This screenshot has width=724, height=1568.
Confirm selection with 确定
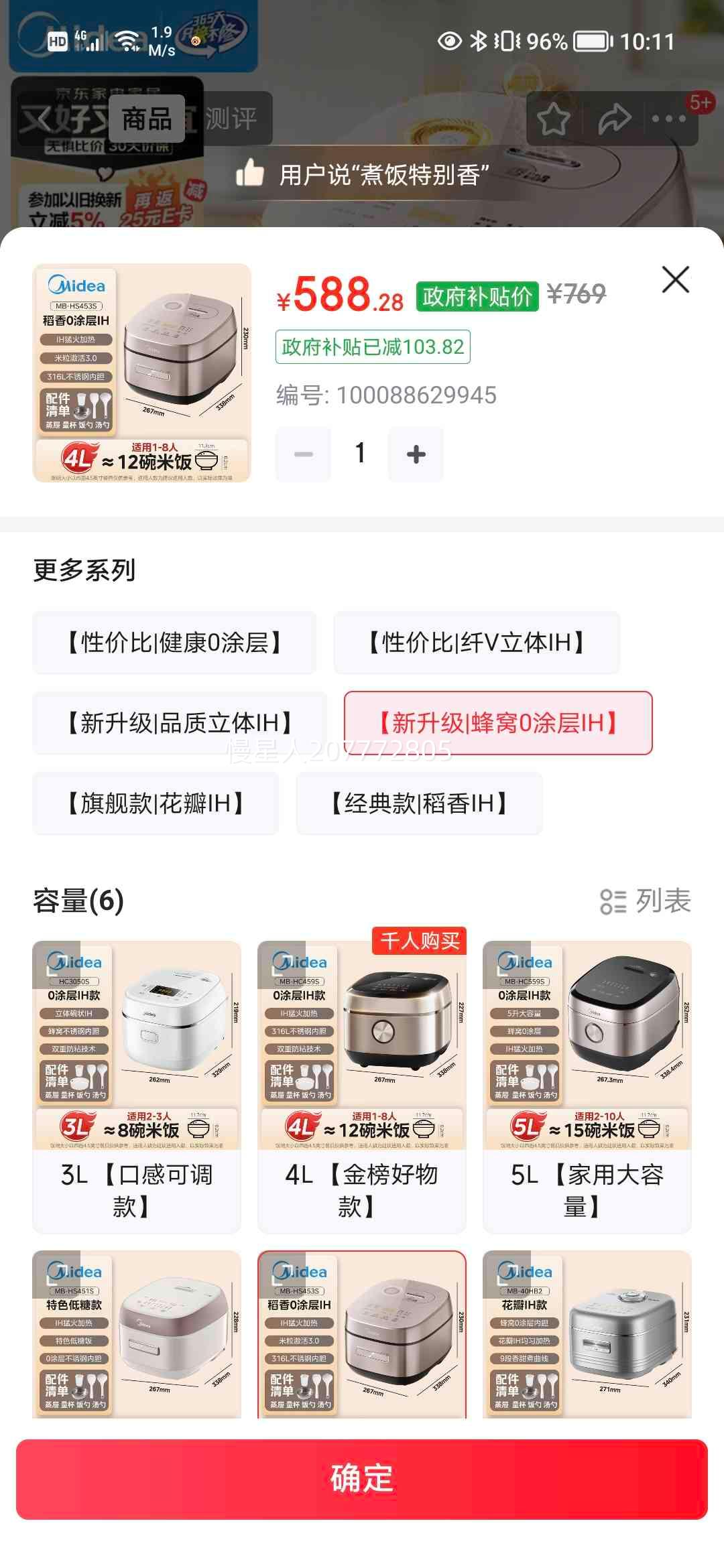tap(362, 1479)
